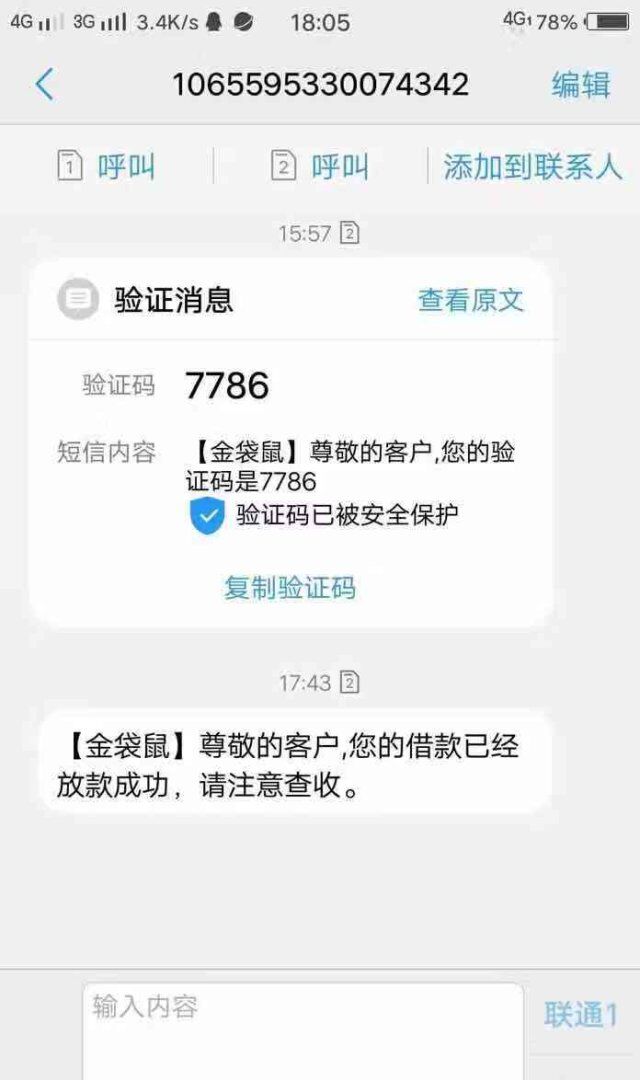Go back using the arrow icon
The height and width of the screenshot is (1080, 640).
tap(45, 85)
